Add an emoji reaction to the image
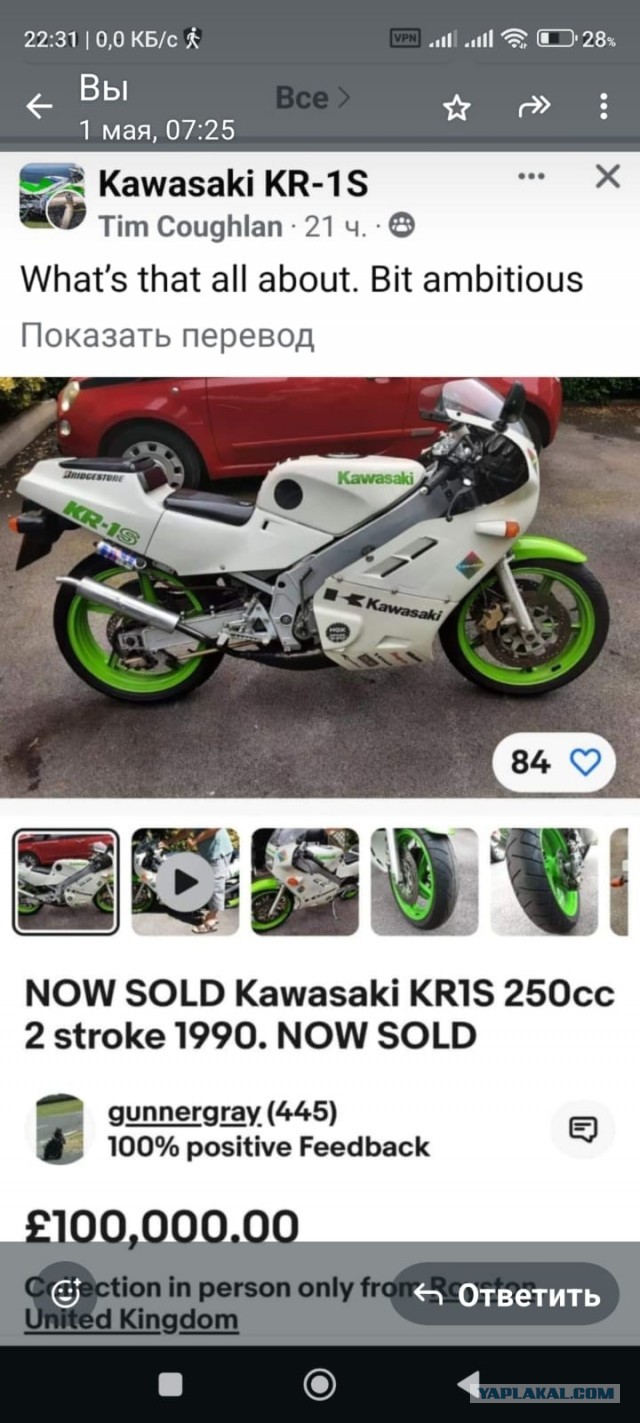 click(x=66, y=1293)
